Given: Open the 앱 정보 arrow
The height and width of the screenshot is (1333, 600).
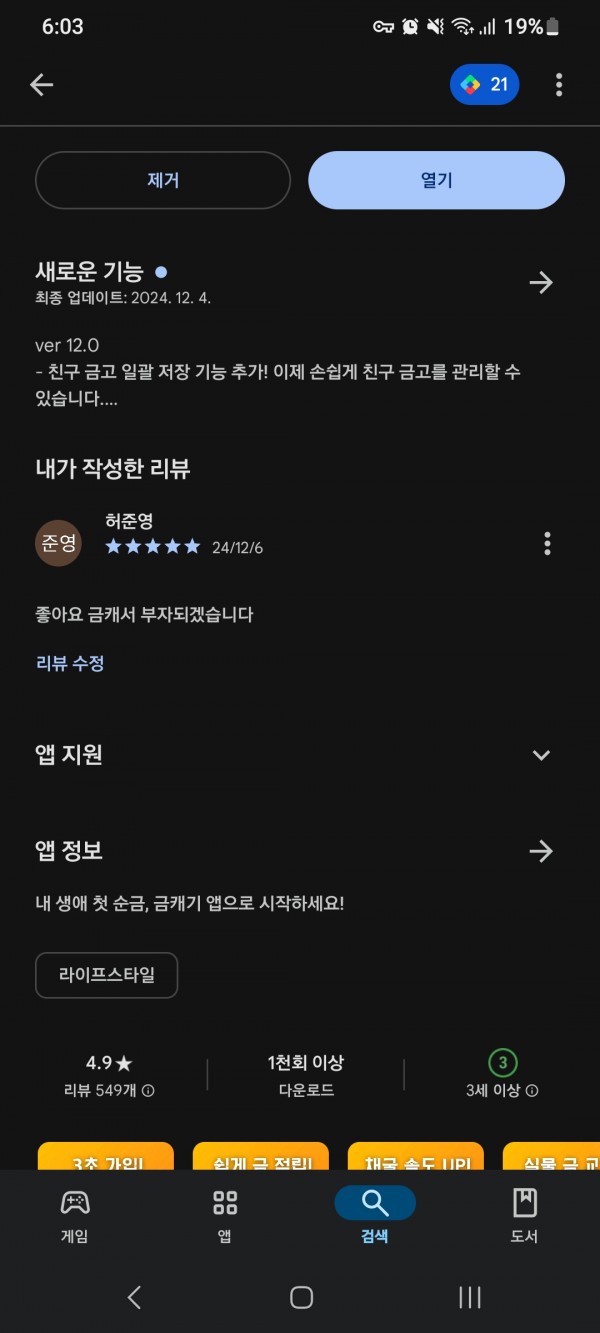Looking at the screenshot, I should [541, 851].
